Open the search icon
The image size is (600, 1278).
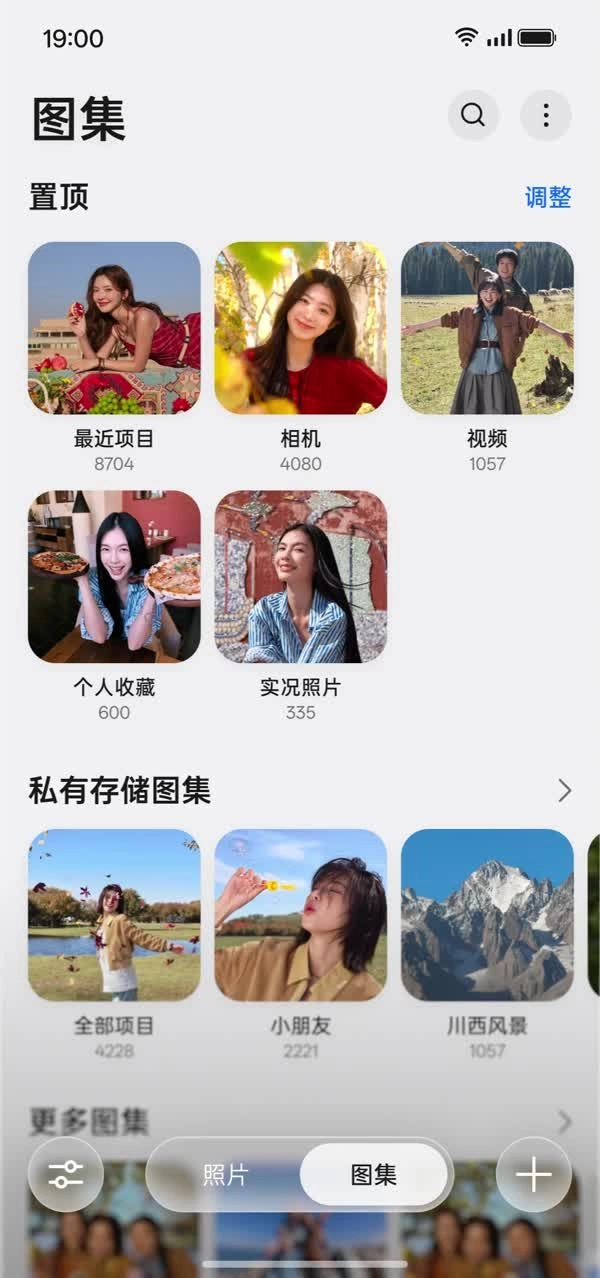coord(473,115)
